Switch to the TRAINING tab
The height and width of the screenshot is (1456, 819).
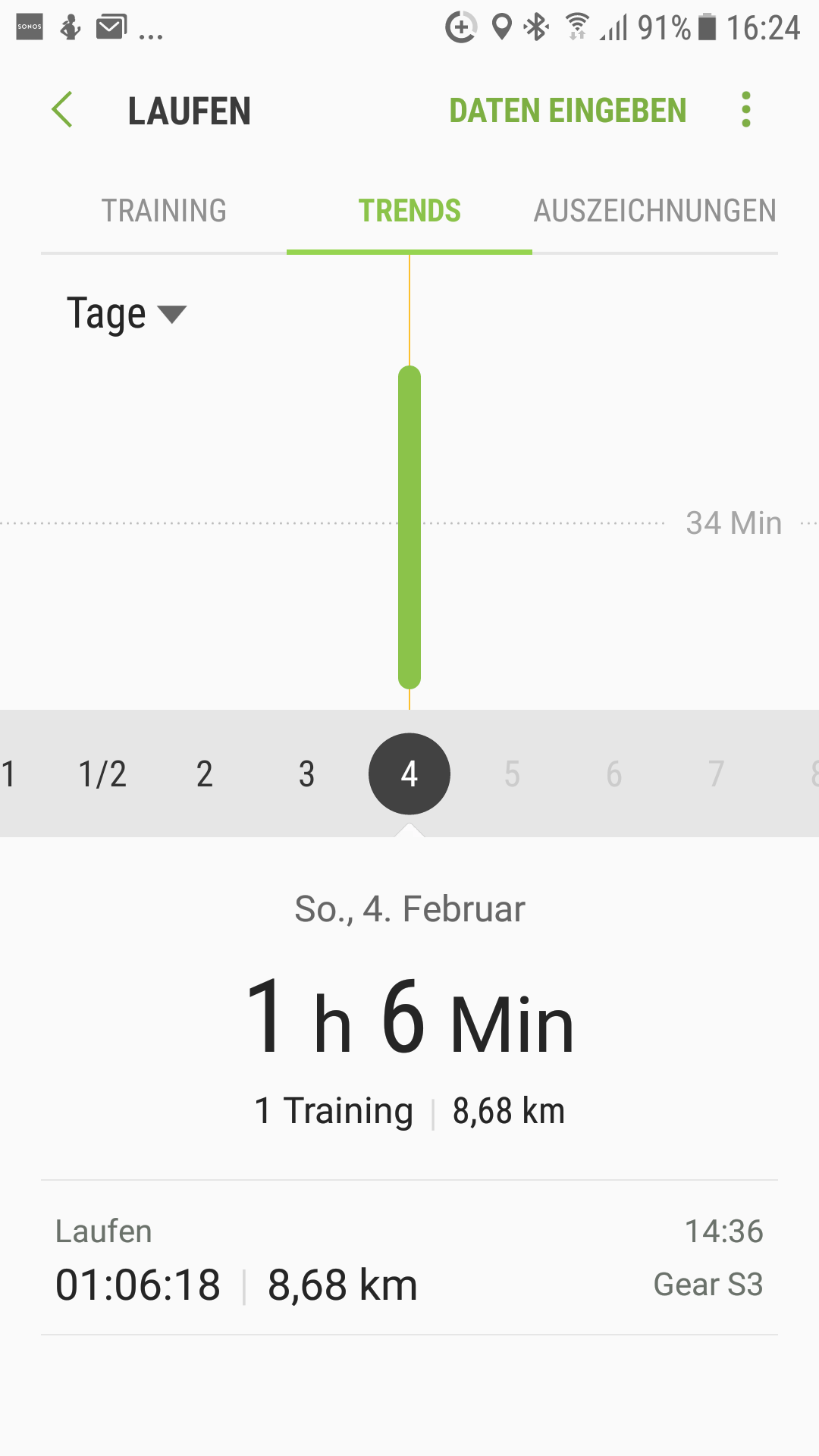[164, 211]
